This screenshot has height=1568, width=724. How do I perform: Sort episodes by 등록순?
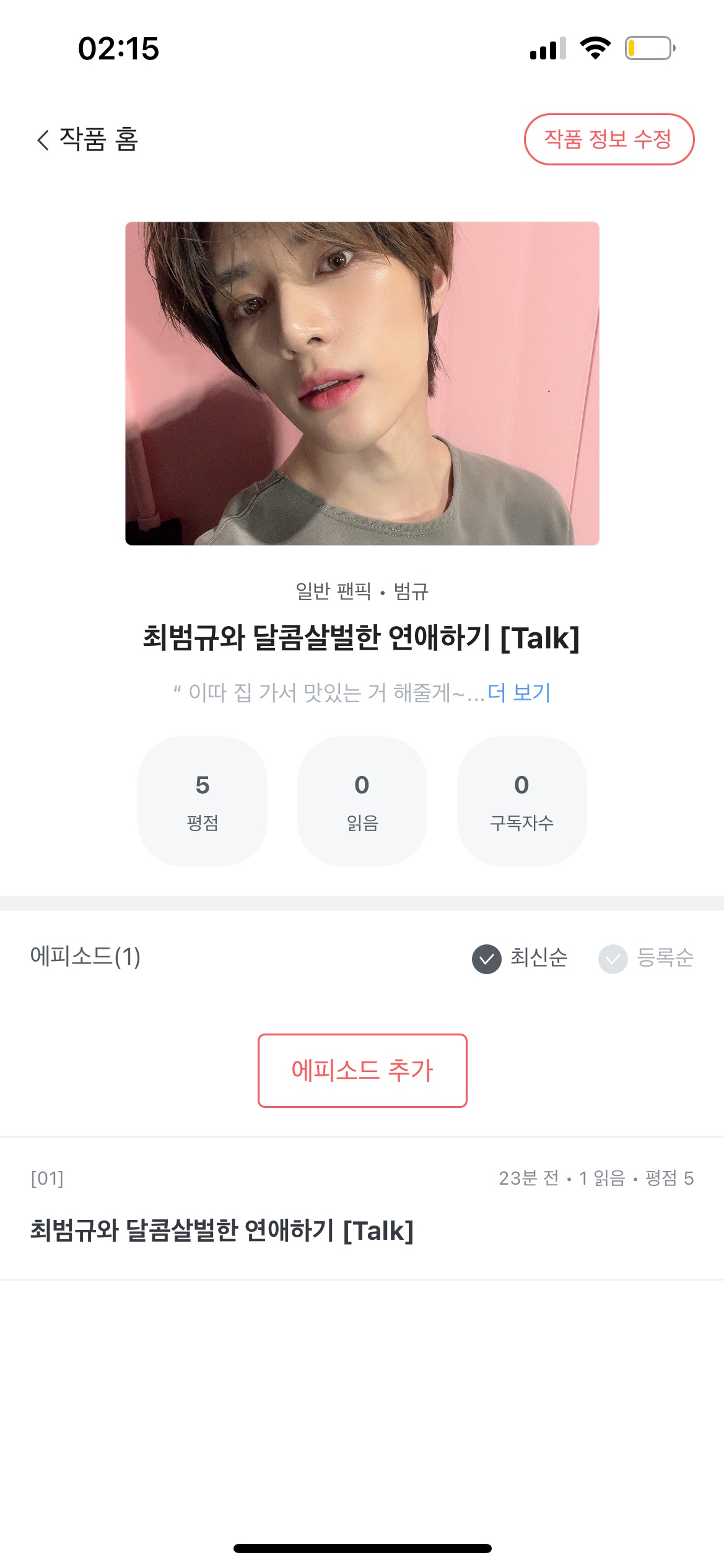coord(646,958)
